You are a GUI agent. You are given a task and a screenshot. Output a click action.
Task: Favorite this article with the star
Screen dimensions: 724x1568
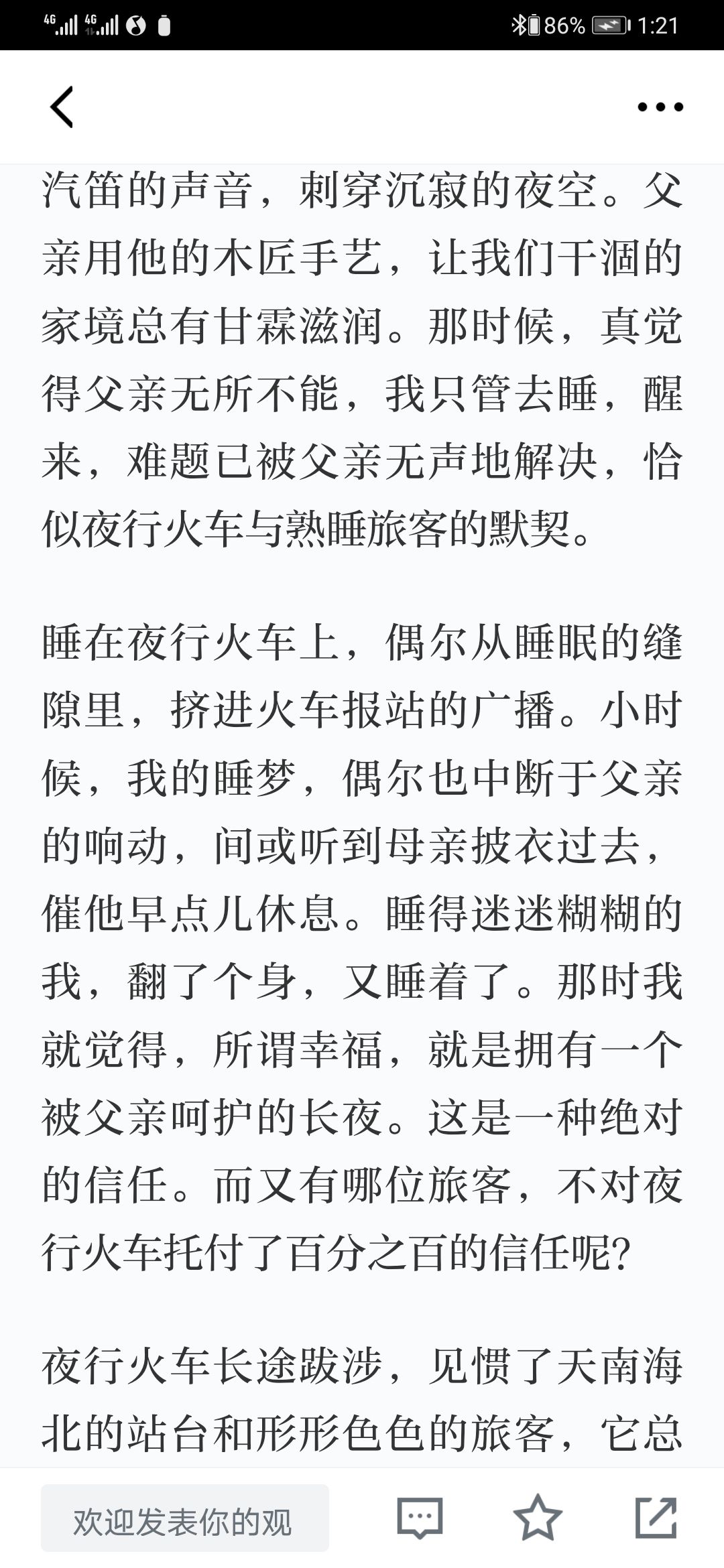click(538, 1517)
